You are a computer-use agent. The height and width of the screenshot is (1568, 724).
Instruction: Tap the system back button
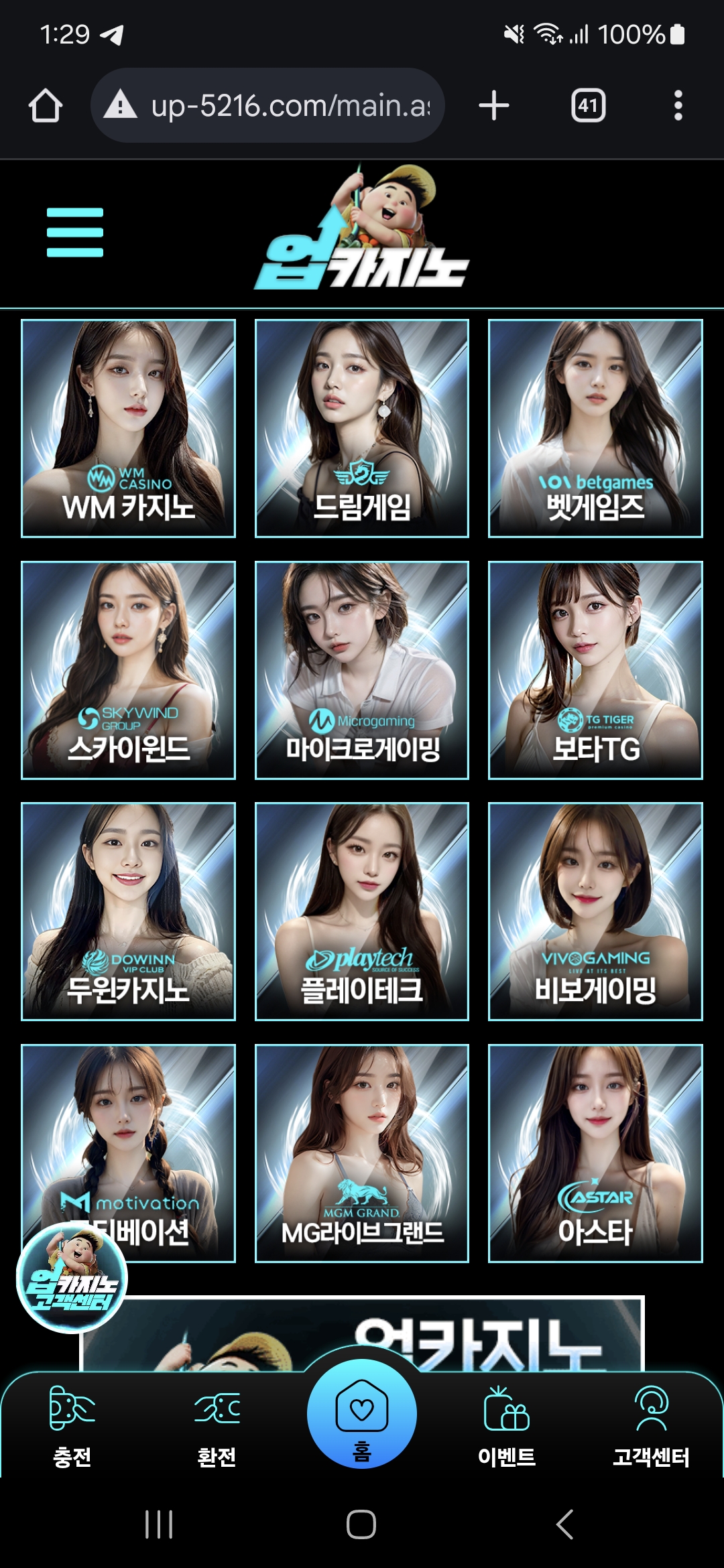[564, 1524]
